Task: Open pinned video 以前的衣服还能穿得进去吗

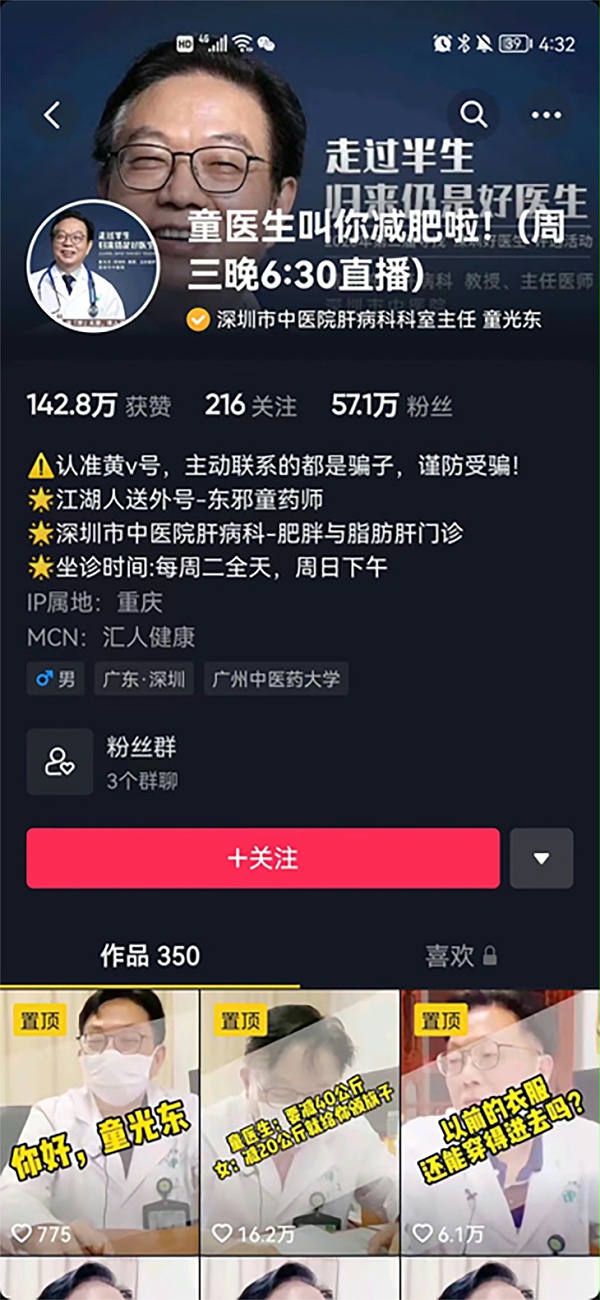Action: coord(500,1120)
